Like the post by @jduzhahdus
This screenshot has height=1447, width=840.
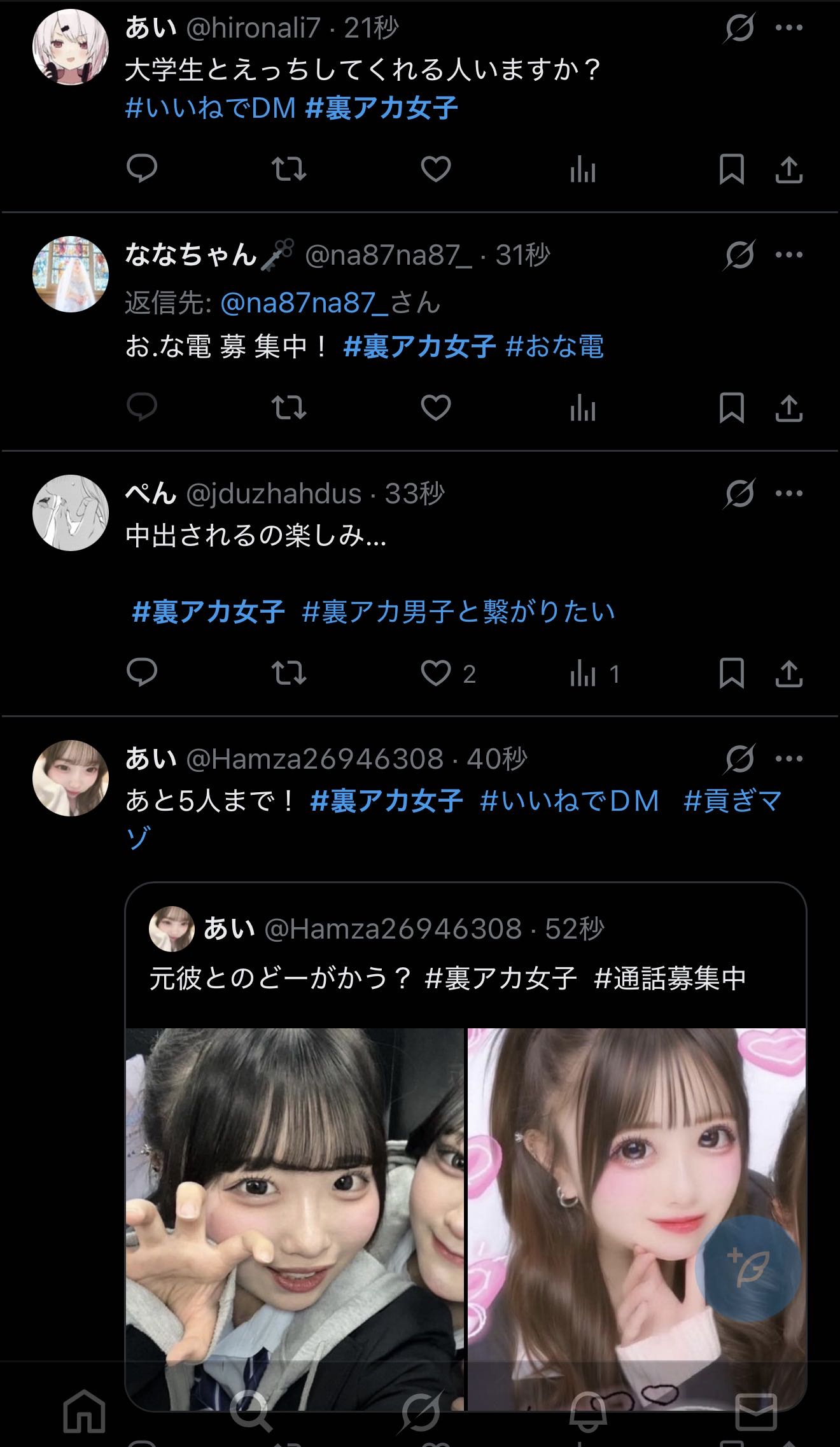coord(436,673)
